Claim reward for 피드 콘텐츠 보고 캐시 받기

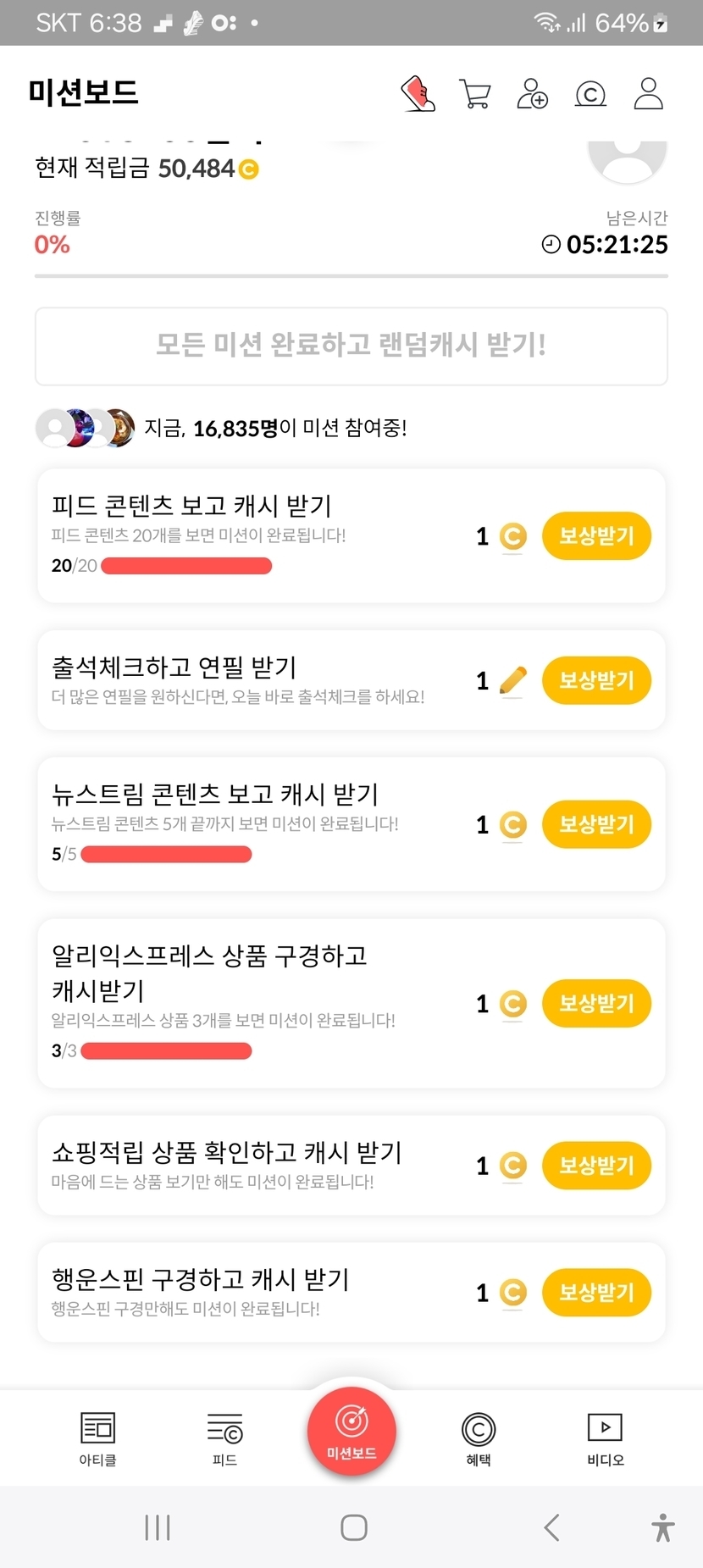596,535
